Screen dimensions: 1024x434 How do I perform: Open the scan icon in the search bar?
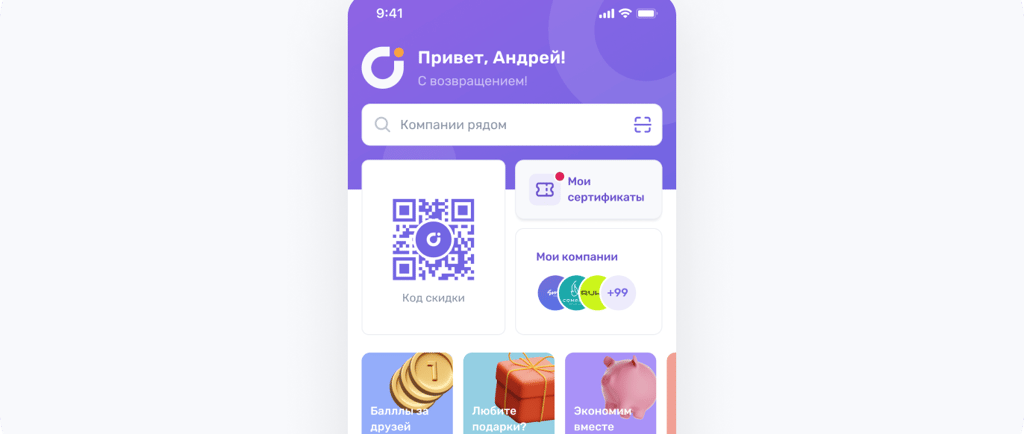tap(642, 125)
